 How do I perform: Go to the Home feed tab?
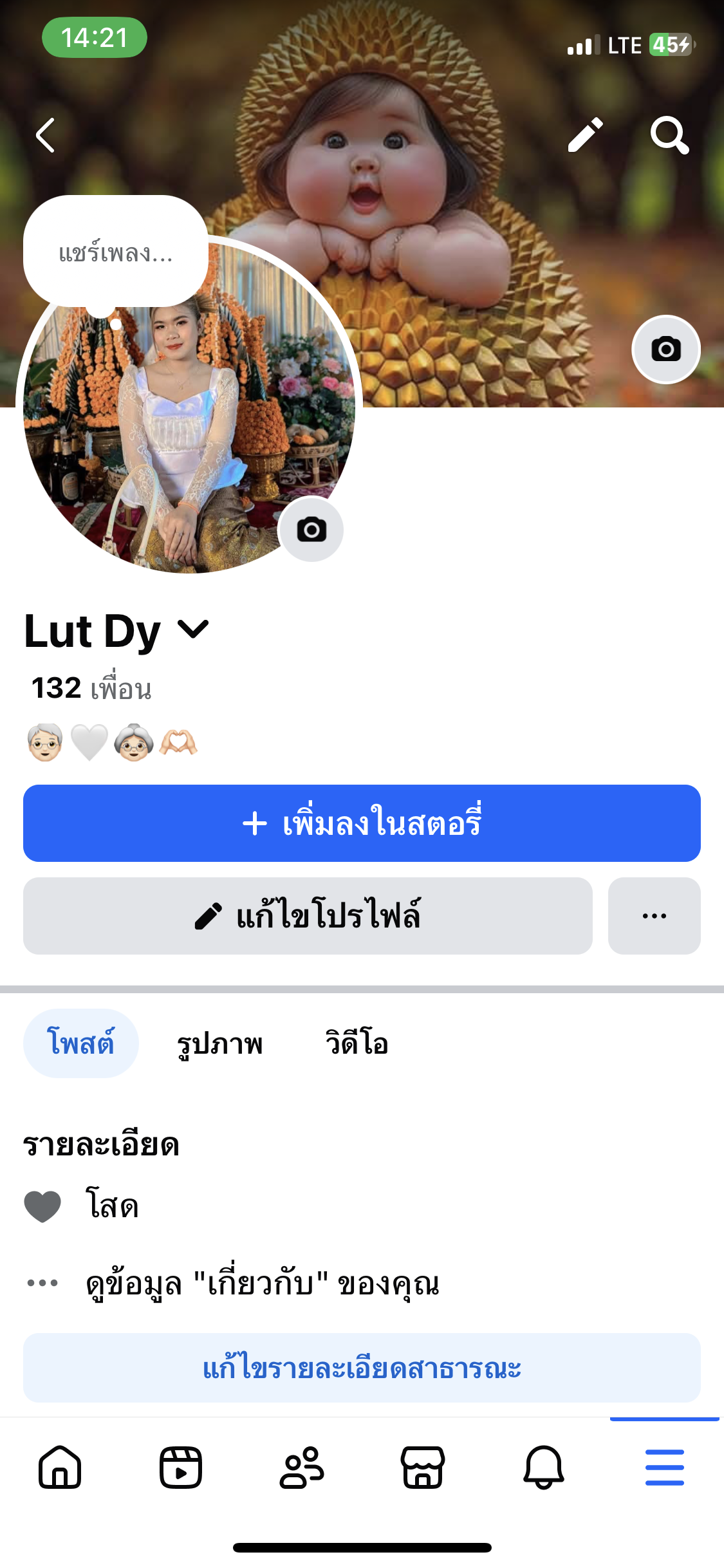tap(60, 1467)
